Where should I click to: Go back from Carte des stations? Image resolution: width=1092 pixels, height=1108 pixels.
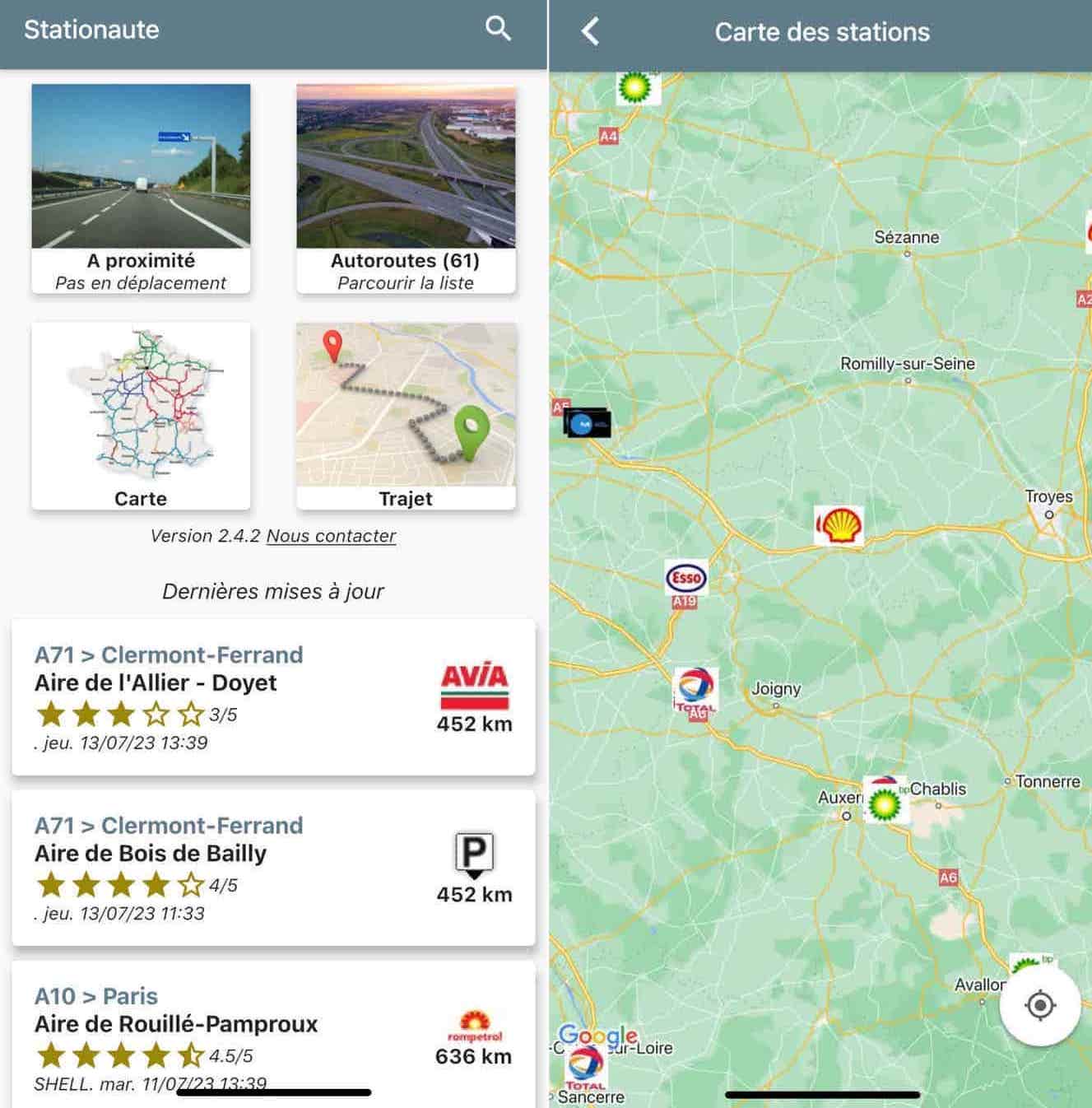coord(591,32)
